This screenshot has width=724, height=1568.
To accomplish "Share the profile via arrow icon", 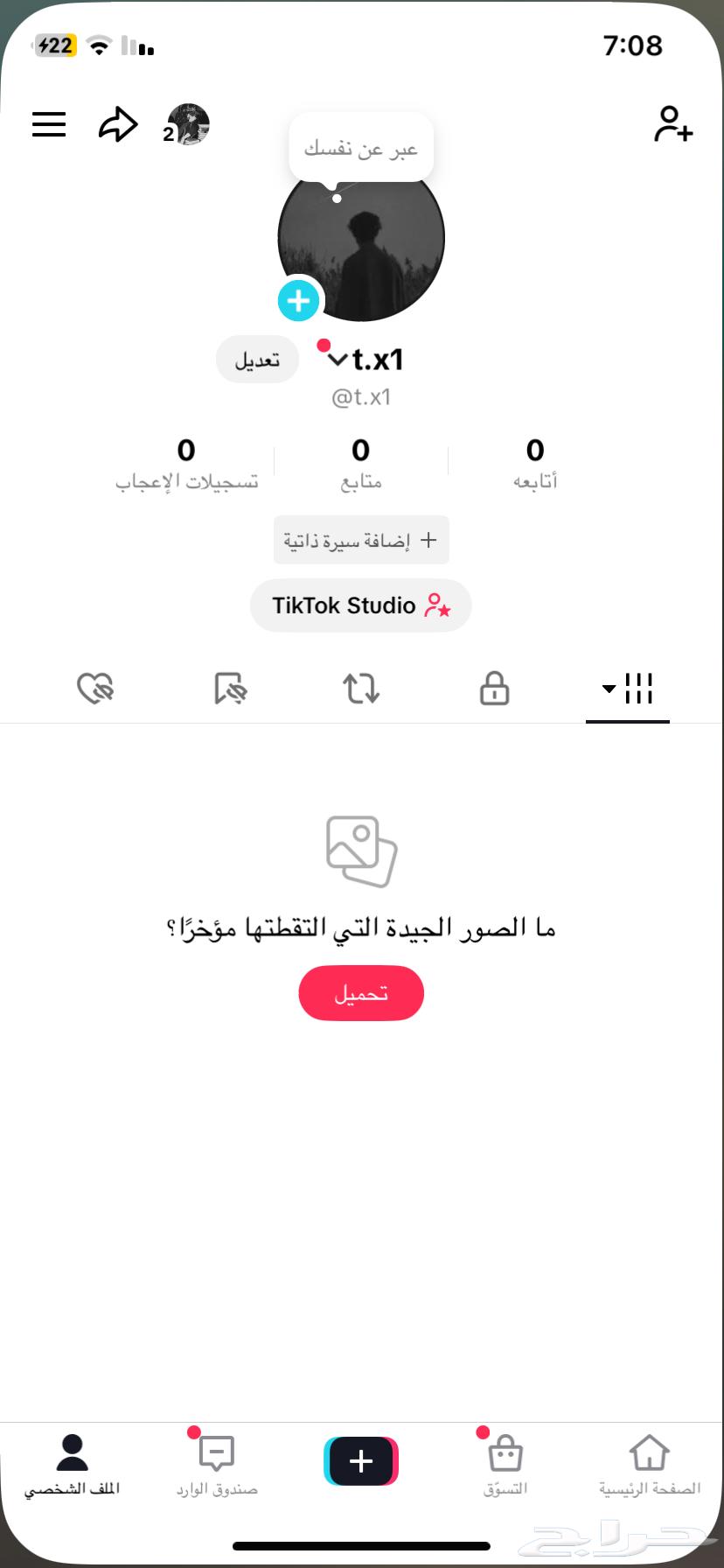I will click(118, 124).
